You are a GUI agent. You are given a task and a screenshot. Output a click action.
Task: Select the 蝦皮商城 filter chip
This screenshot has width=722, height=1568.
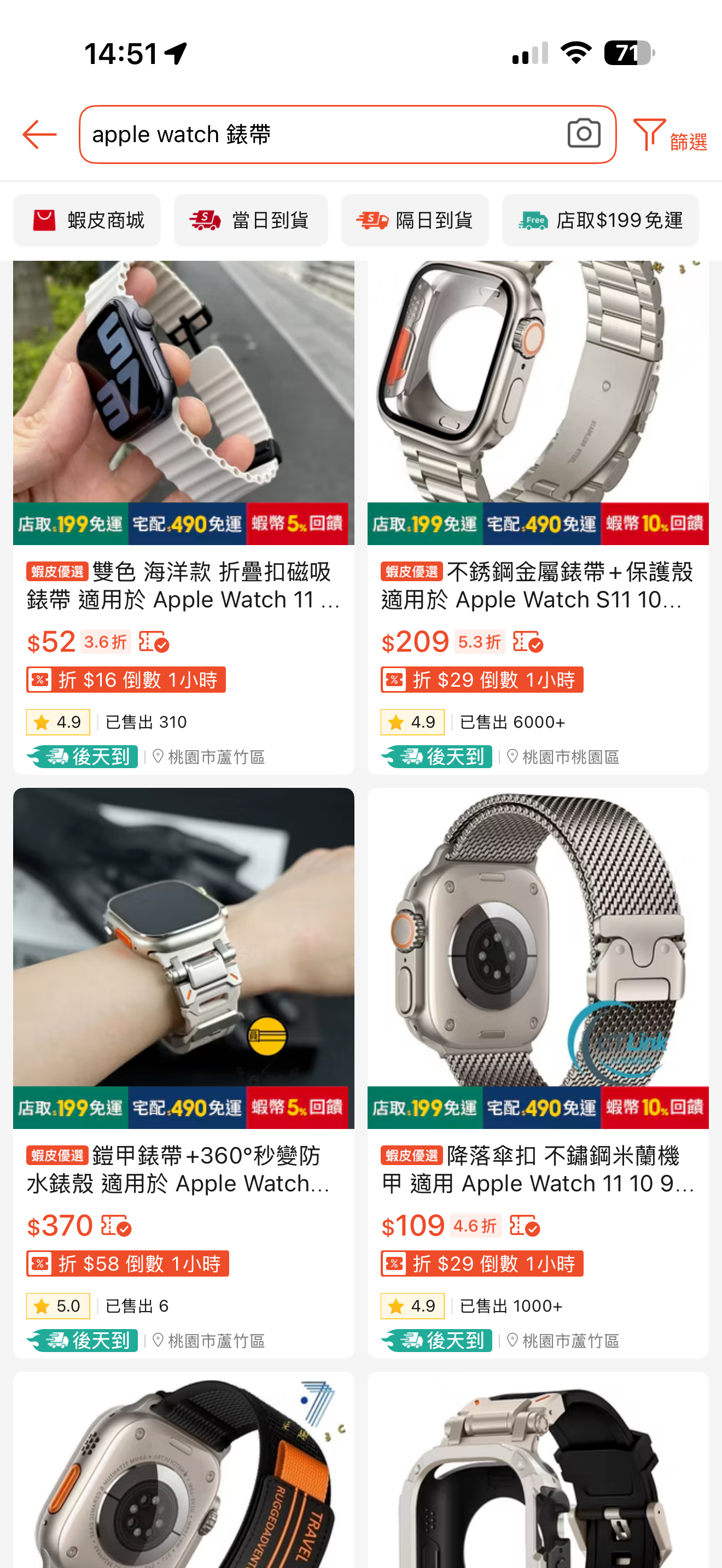[x=87, y=220]
